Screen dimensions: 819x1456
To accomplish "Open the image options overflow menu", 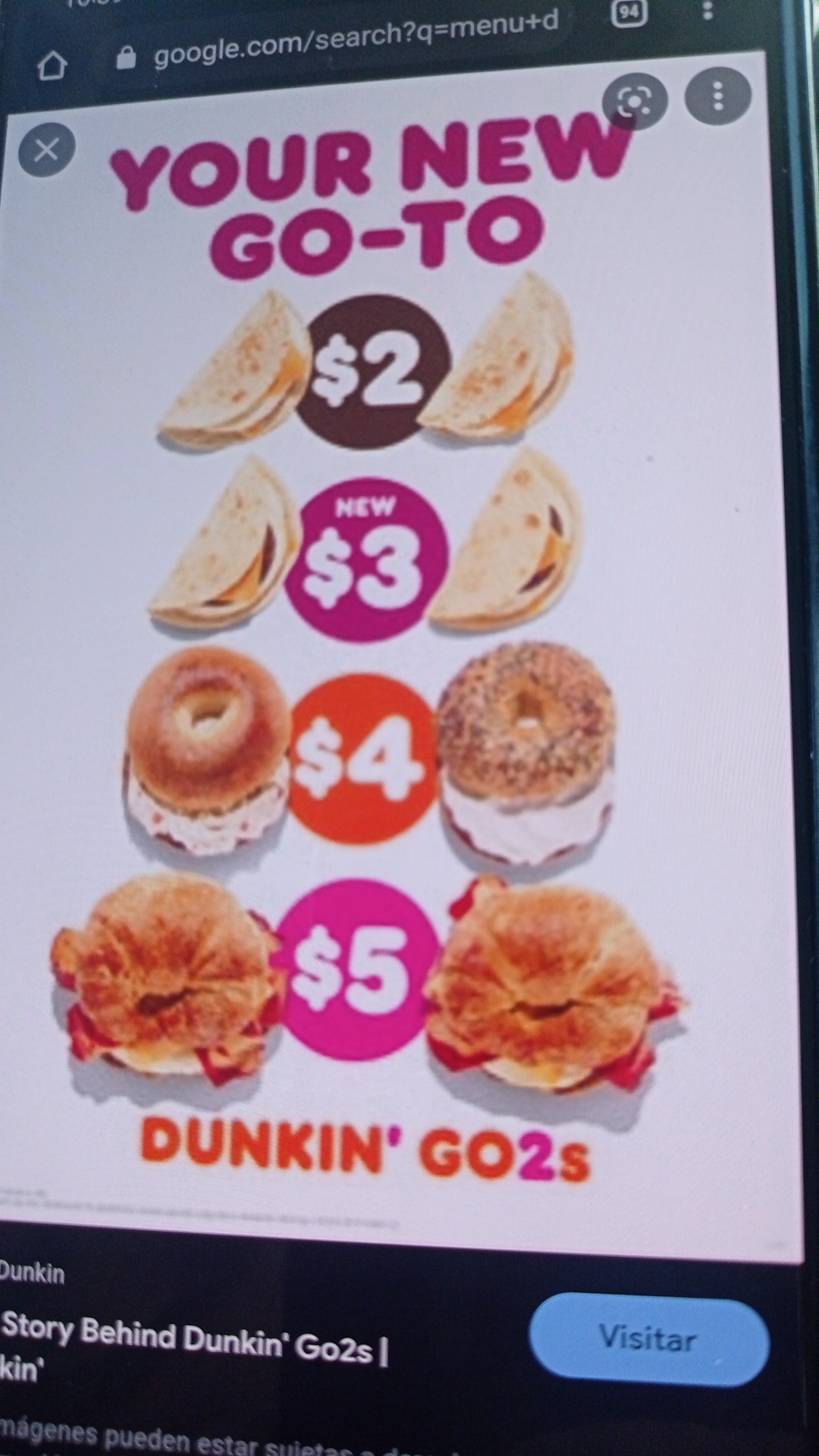I will tap(717, 96).
